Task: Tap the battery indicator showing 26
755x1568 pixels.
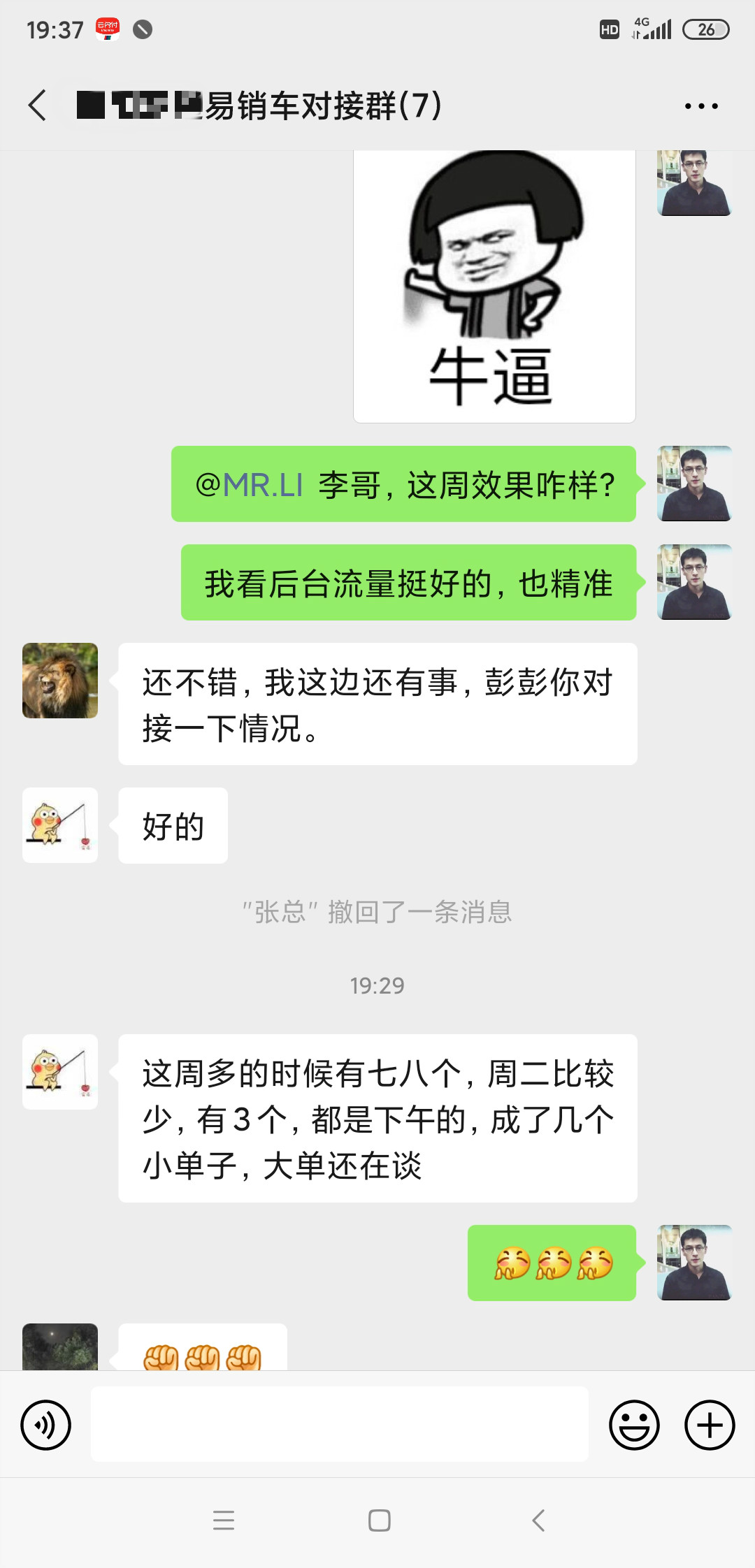Action: pyautogui.click(x=706, y=29)
